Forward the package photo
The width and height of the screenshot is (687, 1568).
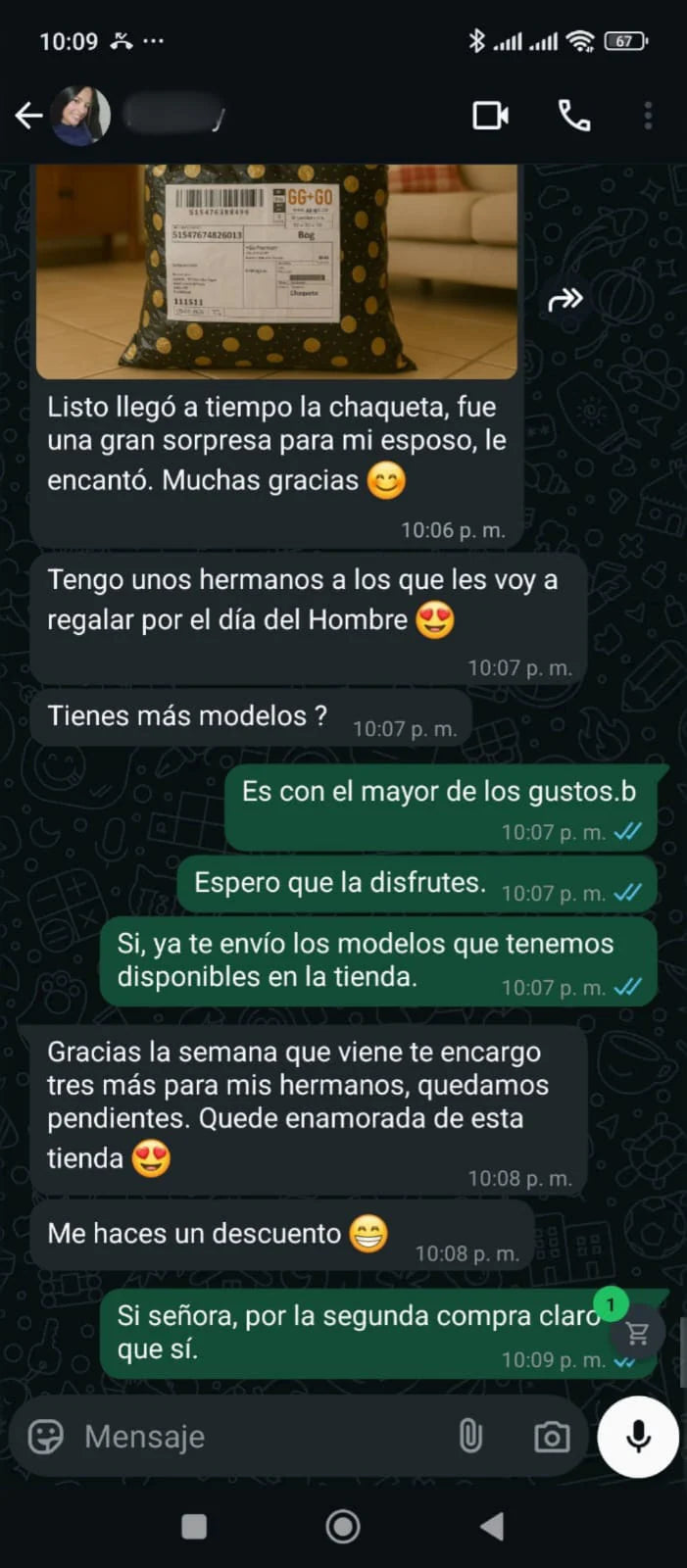(x=565, y=299)
